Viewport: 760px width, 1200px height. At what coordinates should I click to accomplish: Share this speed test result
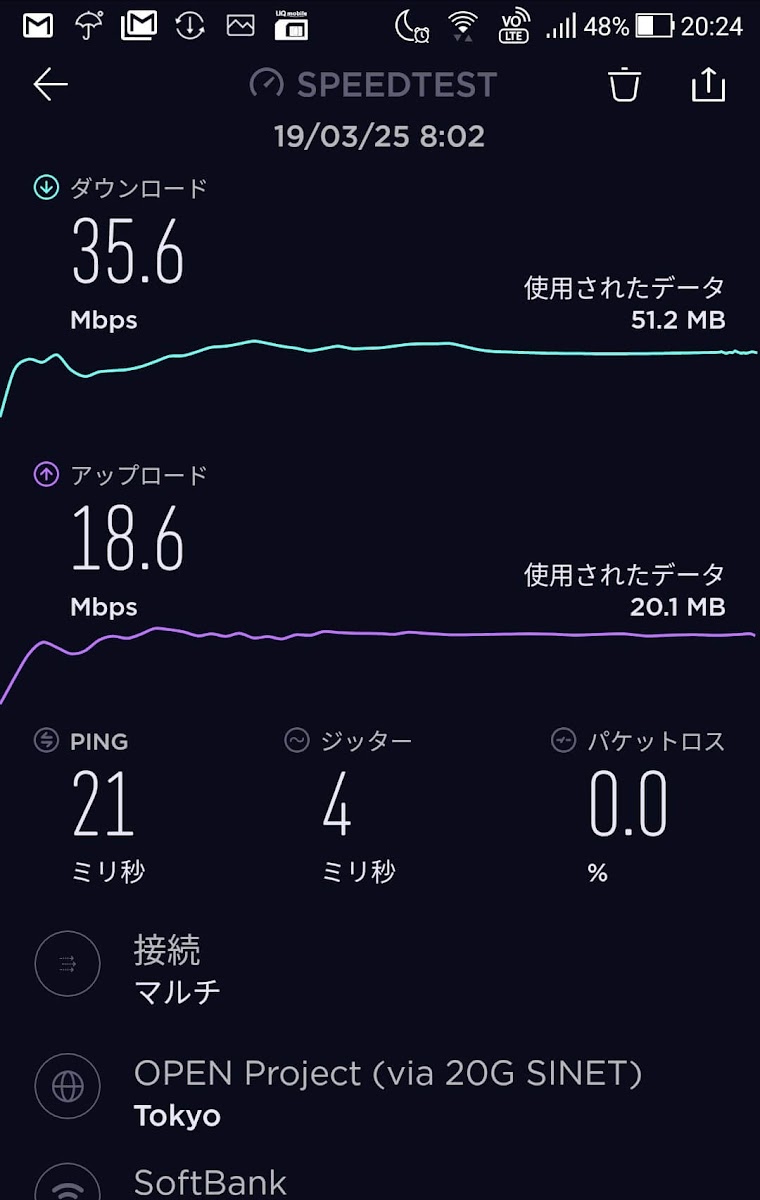(x=708, y=85)
